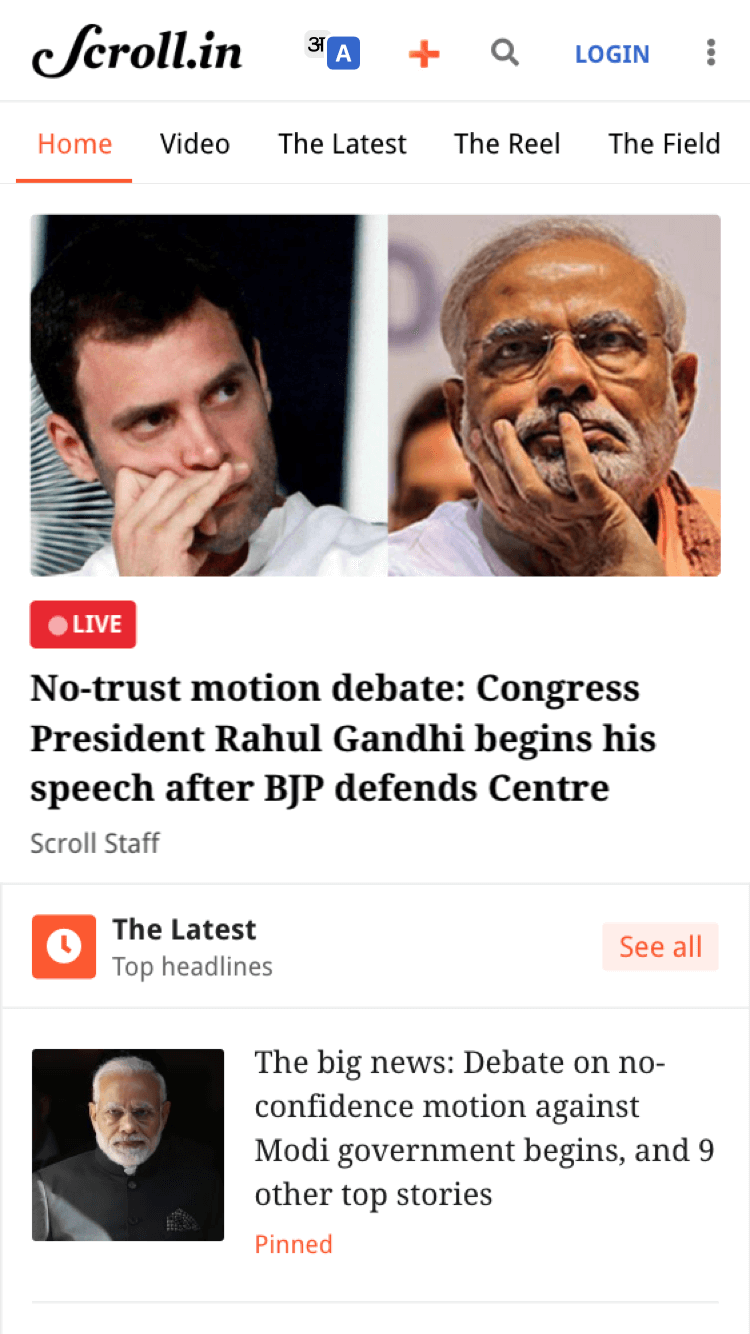Switch to The Latest tab
The height and width of the screenshot is (1334, 750).
tap(342, 144)
